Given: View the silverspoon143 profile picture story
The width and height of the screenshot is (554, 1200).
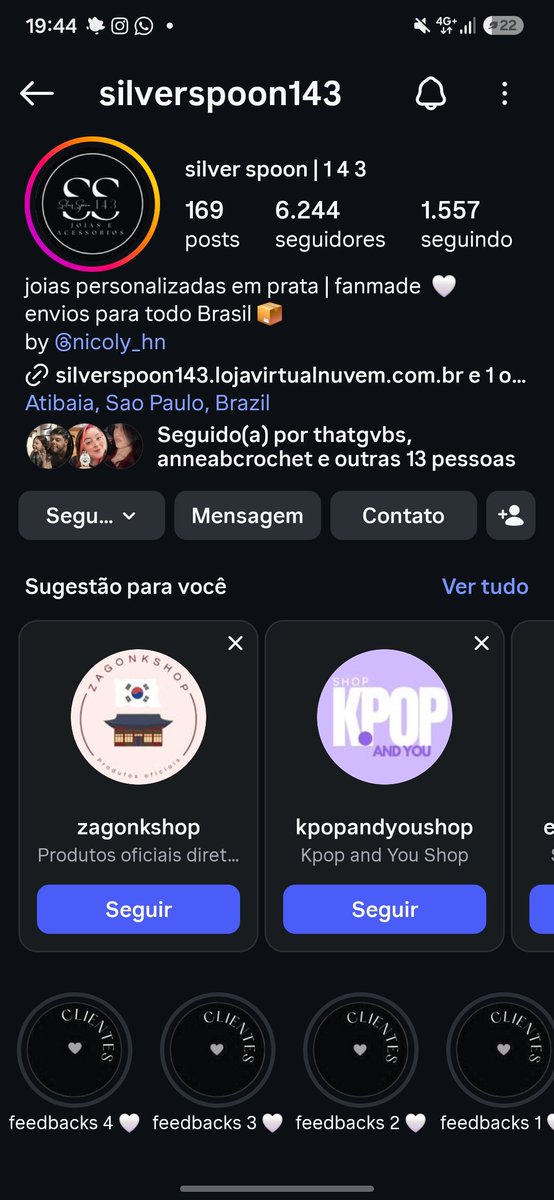Looking at the screenshot, I should pyautogui.click(x=92, y=204).
